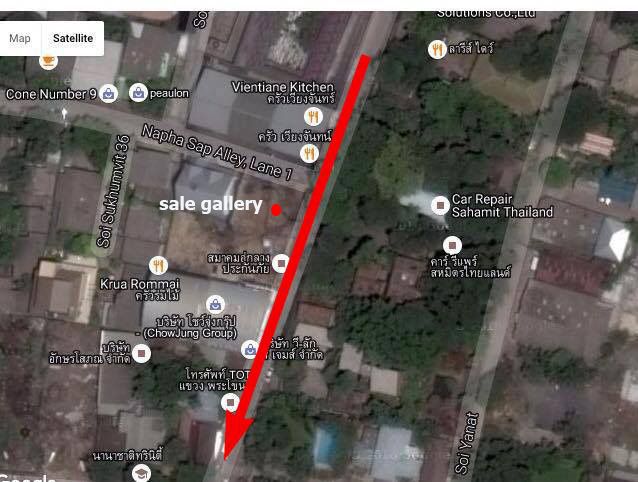Tap the Cone Number 9 shop marker
638x482 pixels.
click(108, 94)
